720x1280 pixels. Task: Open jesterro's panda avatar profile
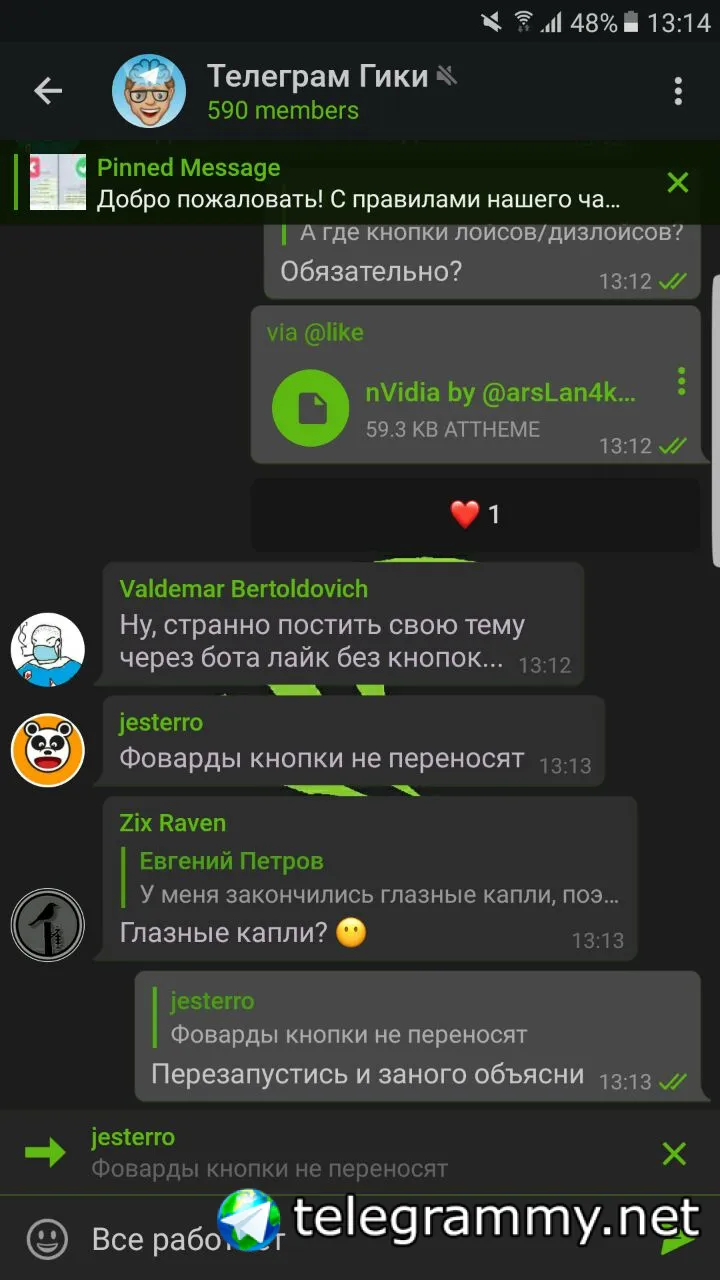pyautogui.click(x=48, y=750)
